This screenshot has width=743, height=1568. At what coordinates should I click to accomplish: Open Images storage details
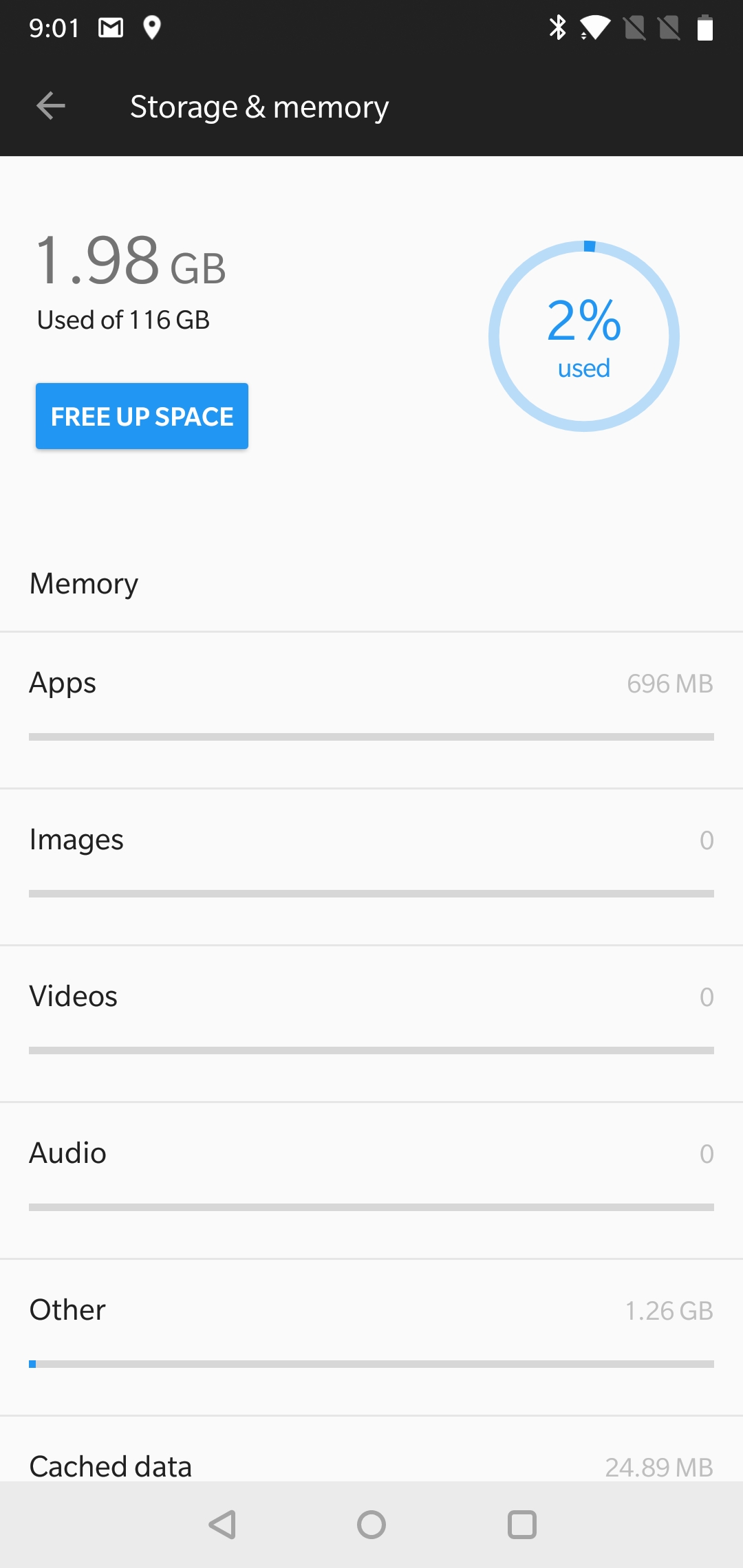371,867
